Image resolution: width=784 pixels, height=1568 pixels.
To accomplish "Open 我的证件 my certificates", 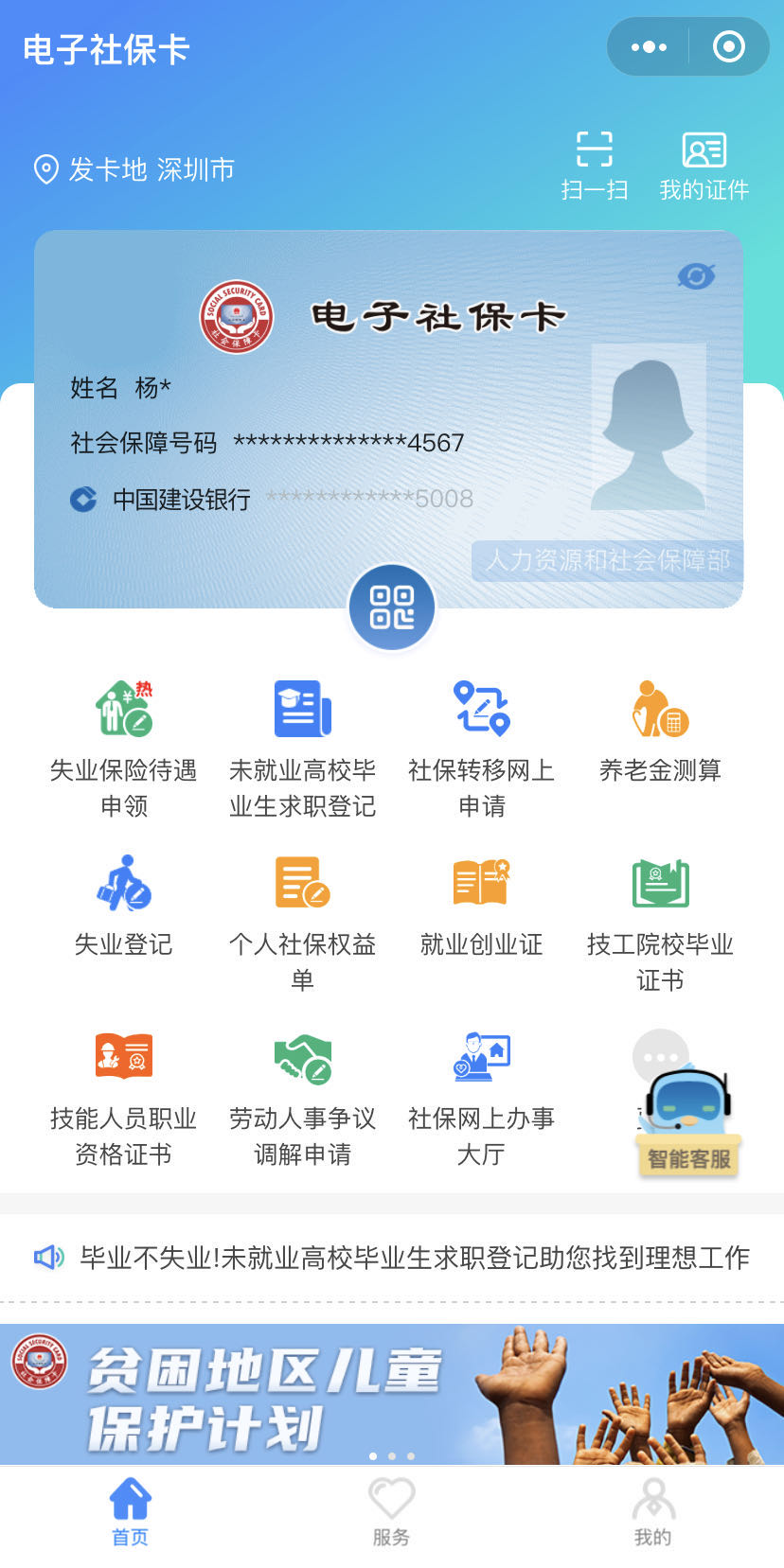I will click(702, 161).
